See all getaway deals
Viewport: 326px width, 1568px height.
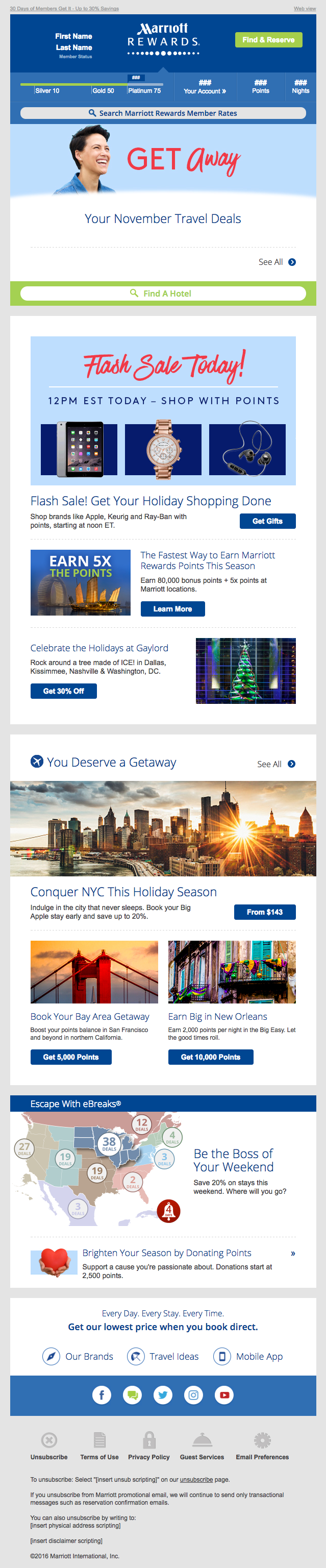[x=276, y=764]
